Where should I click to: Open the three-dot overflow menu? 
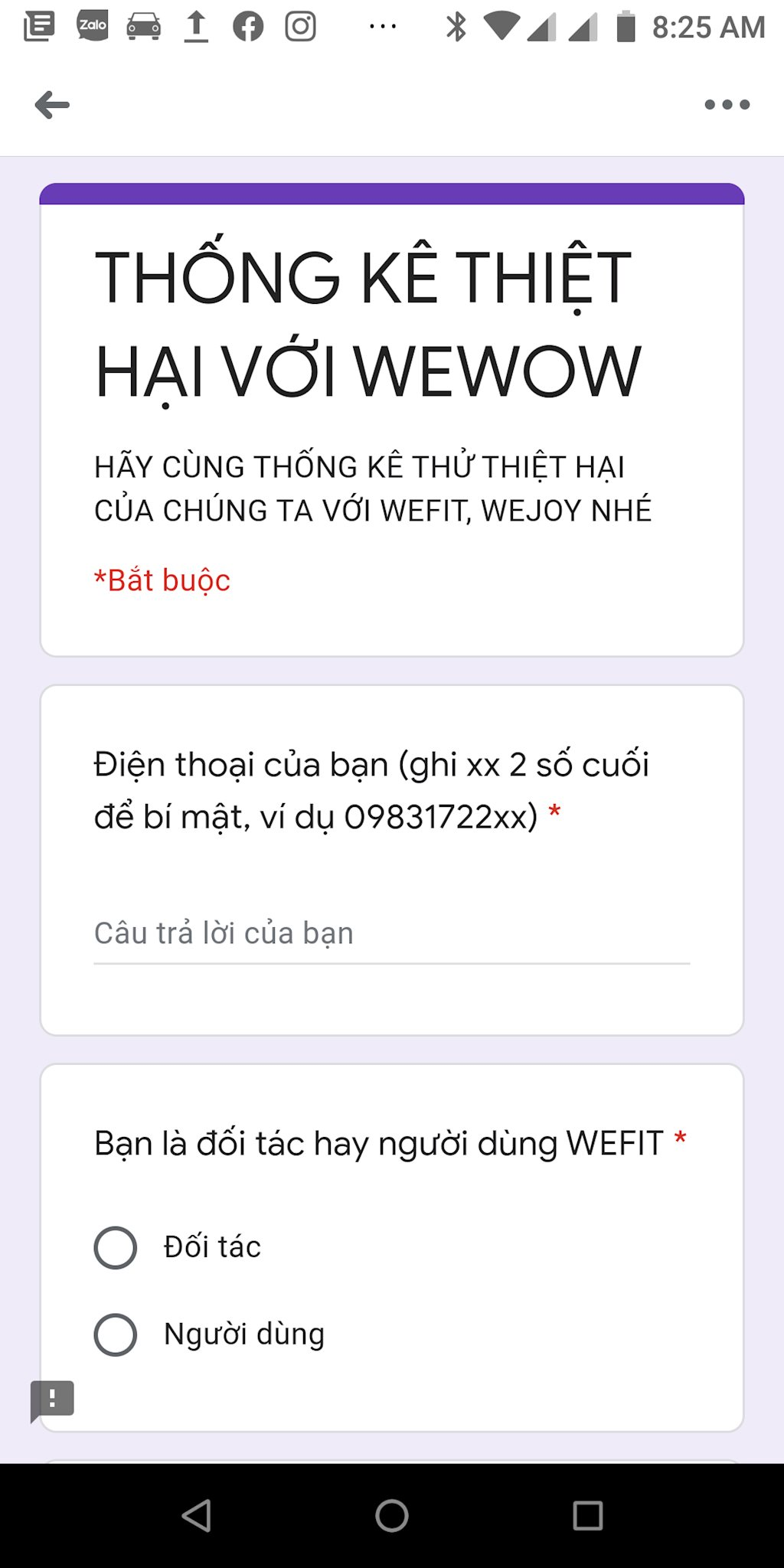727,105
